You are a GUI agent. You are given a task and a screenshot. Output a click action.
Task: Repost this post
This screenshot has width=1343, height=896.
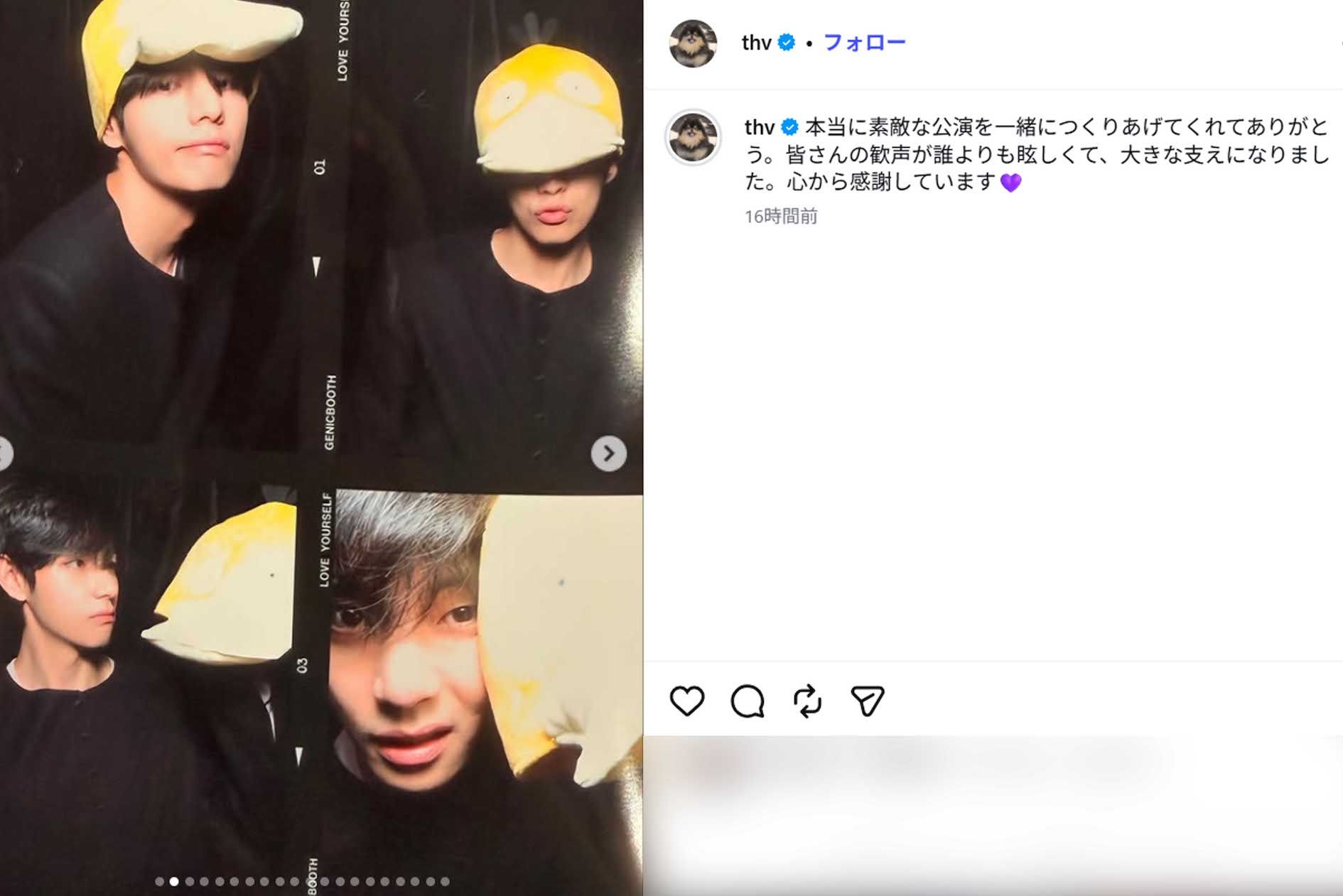point(807,701)
